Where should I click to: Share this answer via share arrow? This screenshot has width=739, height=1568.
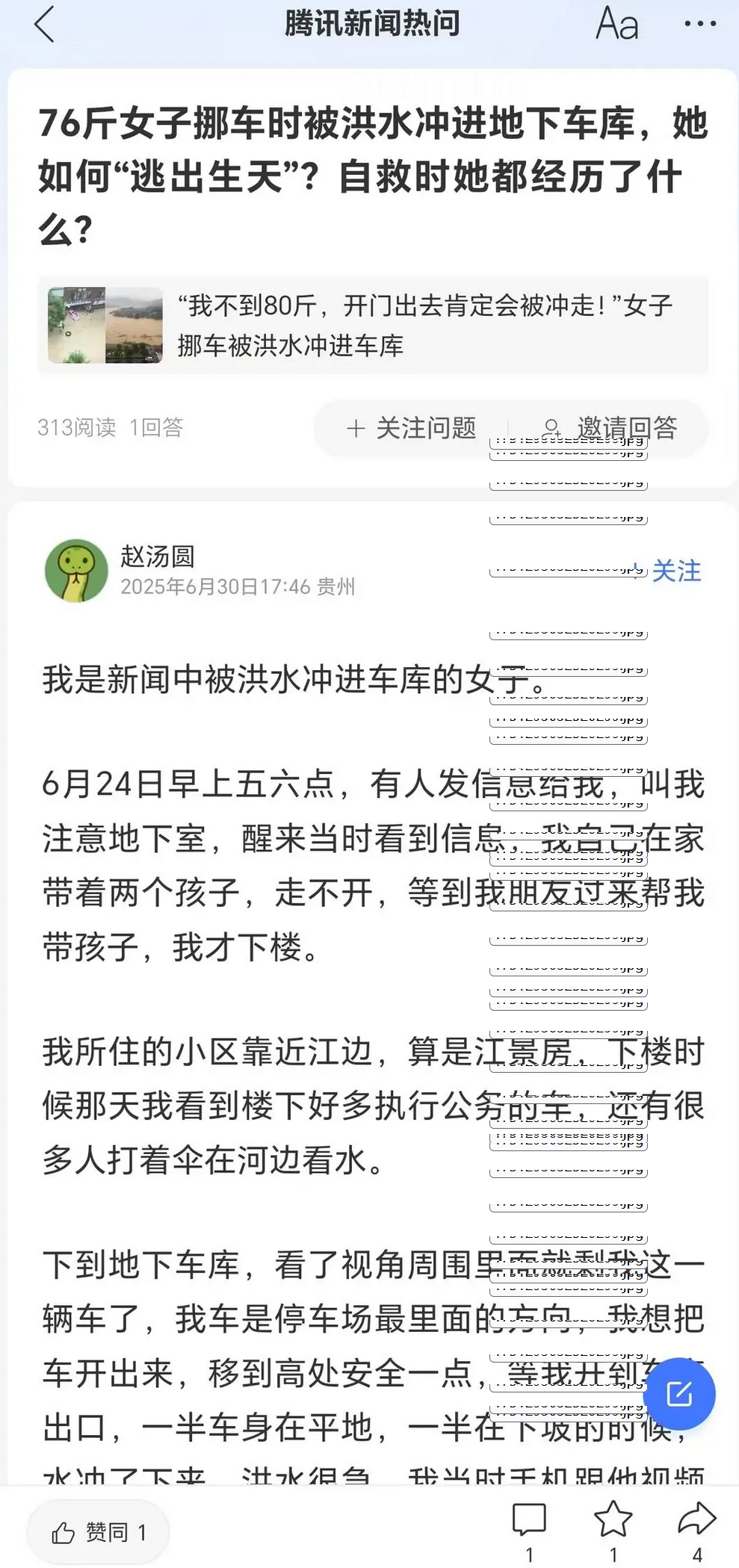(696, 1521)
